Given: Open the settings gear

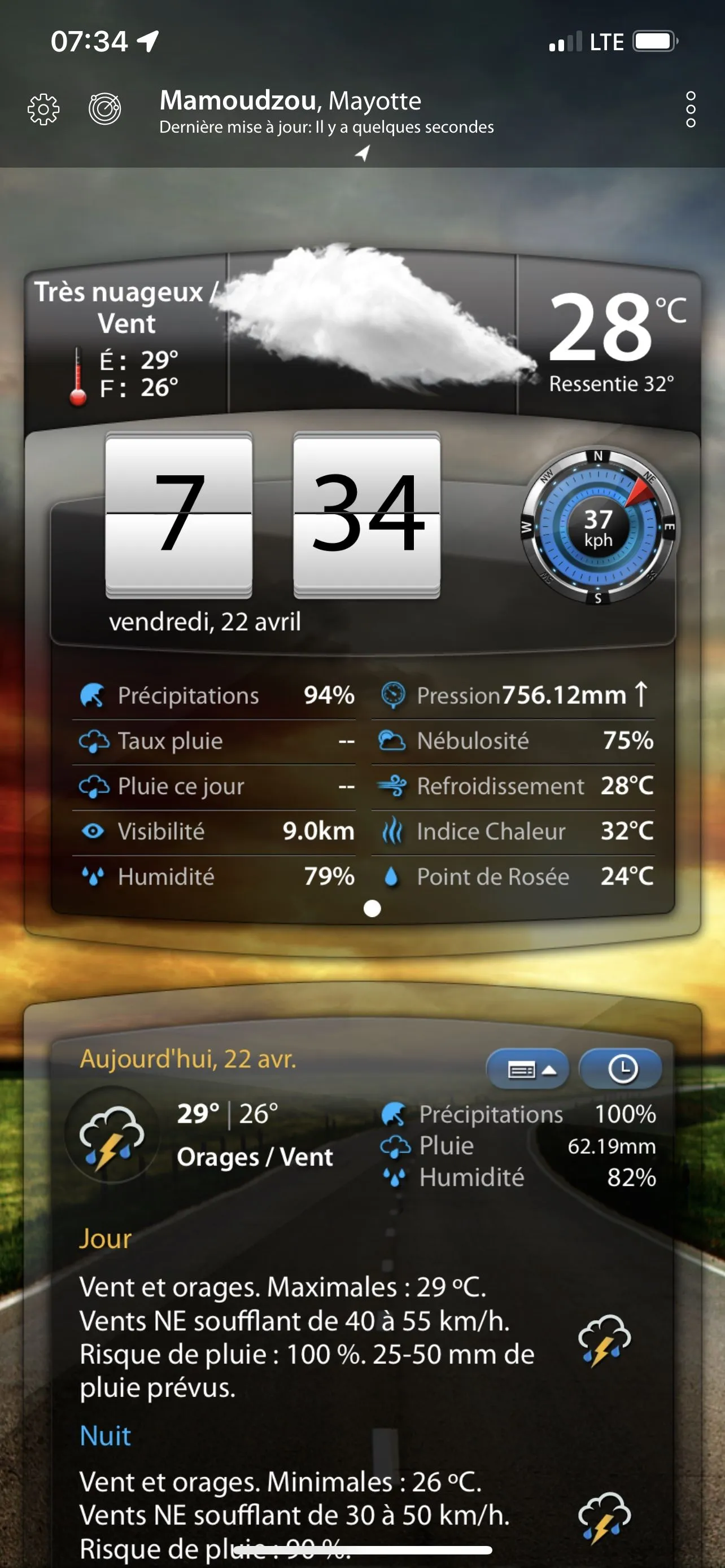Looking at the screenshot, I should click(44, 110).
